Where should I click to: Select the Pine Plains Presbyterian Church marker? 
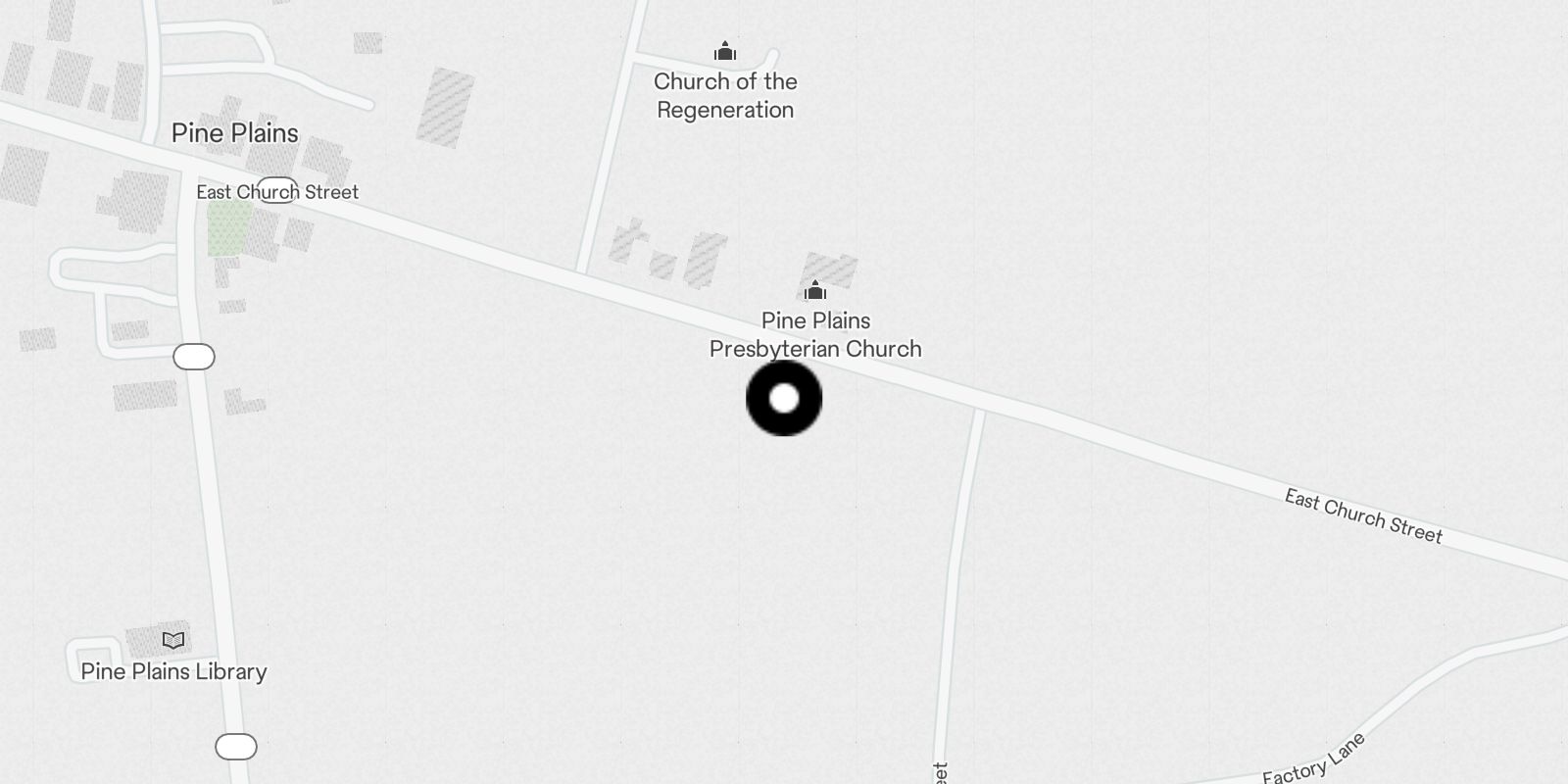pyautogui.click(x=815, y=291)
